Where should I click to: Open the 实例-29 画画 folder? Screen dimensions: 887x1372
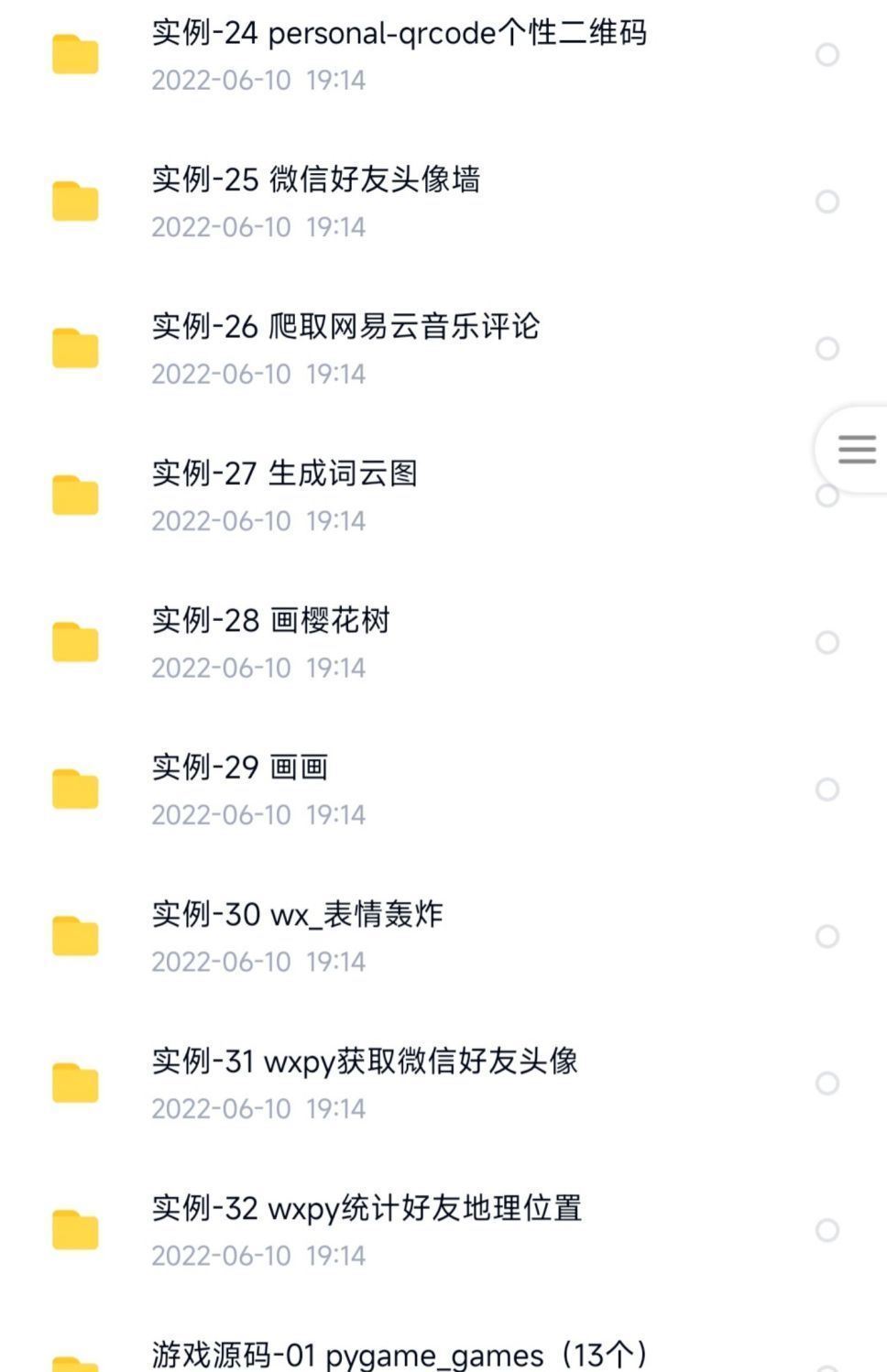coord(240,768)
